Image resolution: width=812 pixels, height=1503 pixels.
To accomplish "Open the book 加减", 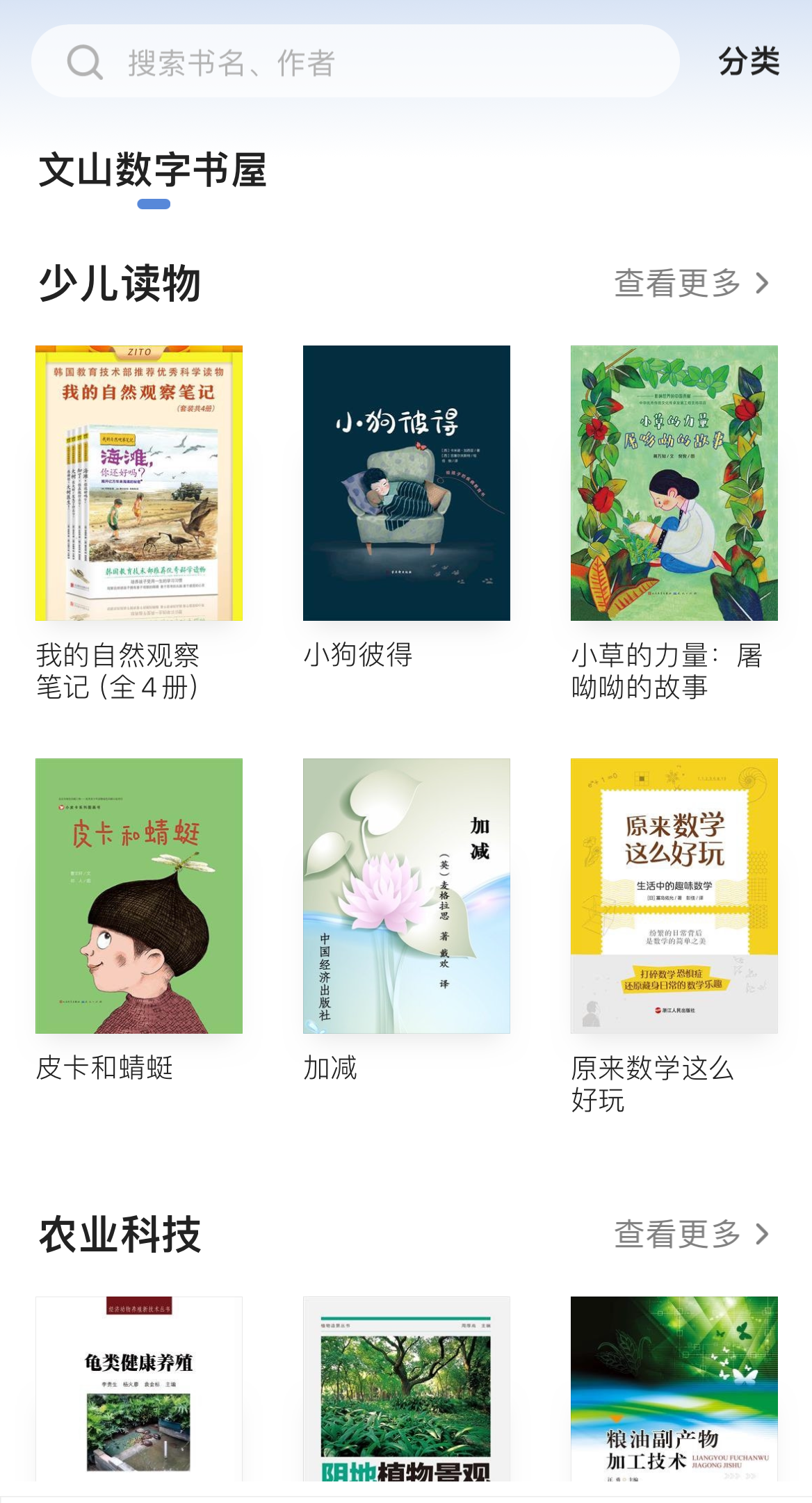I will tap(407, 896).
